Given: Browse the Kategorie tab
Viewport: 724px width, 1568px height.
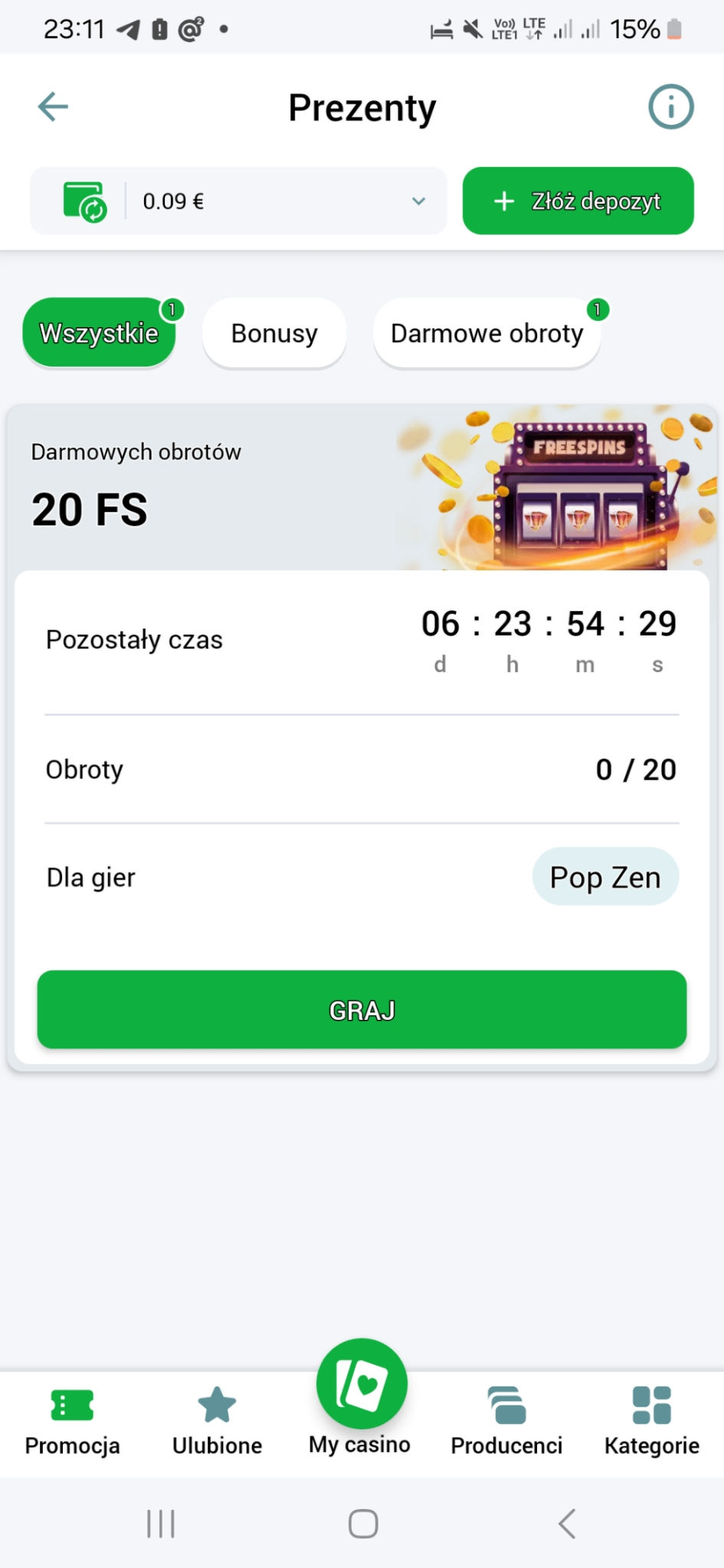Looking at the screenshot, I should point(651,1423).
